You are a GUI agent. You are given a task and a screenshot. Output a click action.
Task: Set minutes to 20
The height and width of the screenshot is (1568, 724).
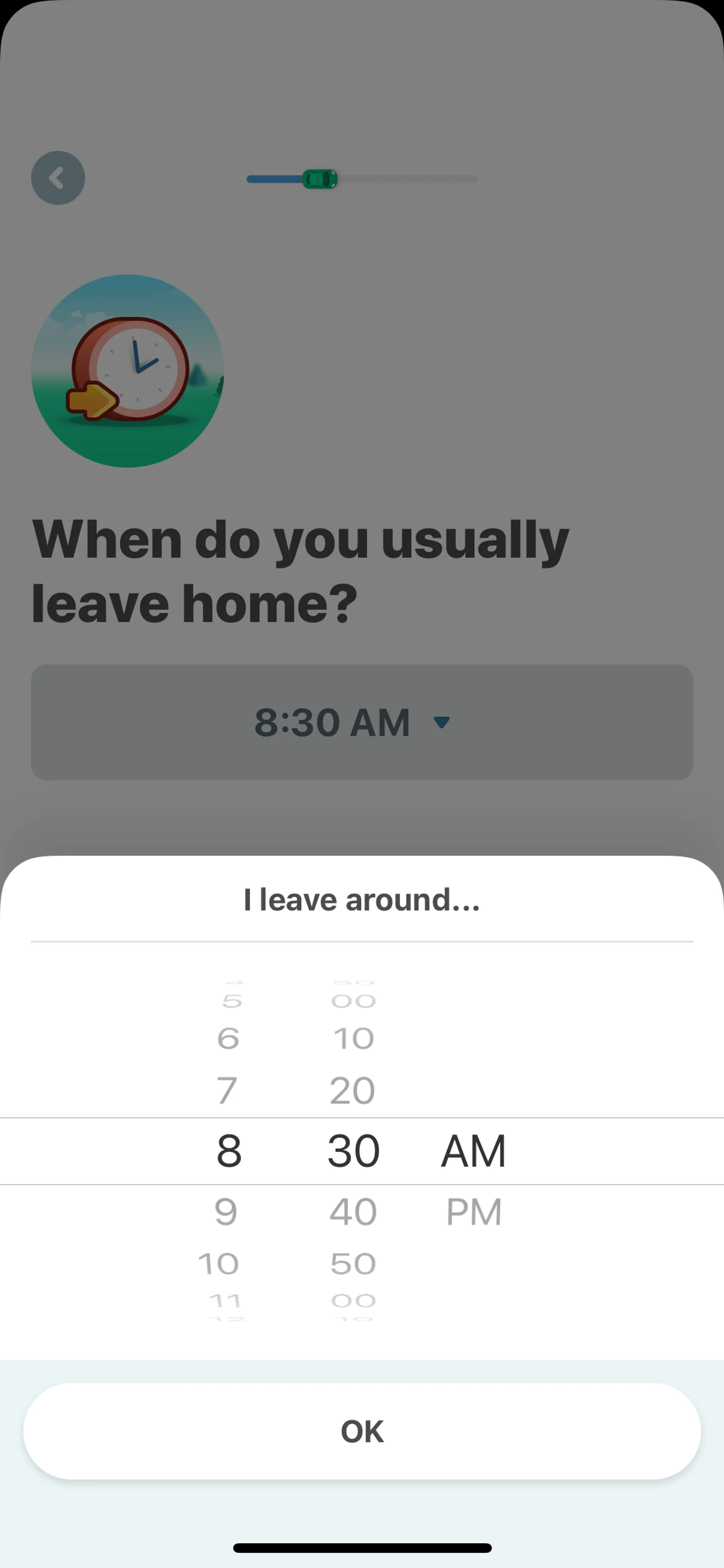pyautogui.click(x=353, y=1090)
